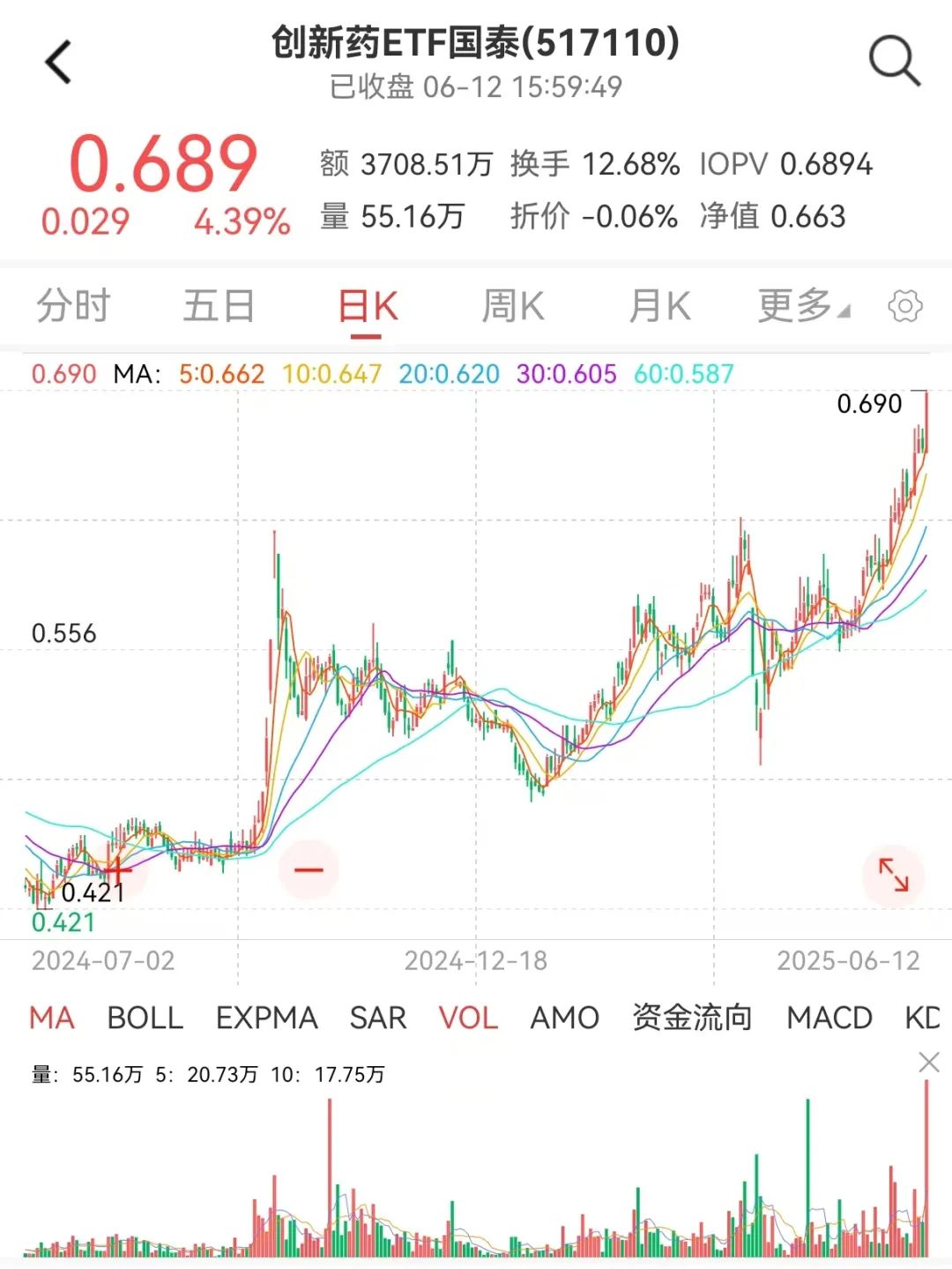The width and height of the screenshot is (952, 1269).
Task: Expand chart to fullscreen via arrows icon
Action: [x=894, y=875]
